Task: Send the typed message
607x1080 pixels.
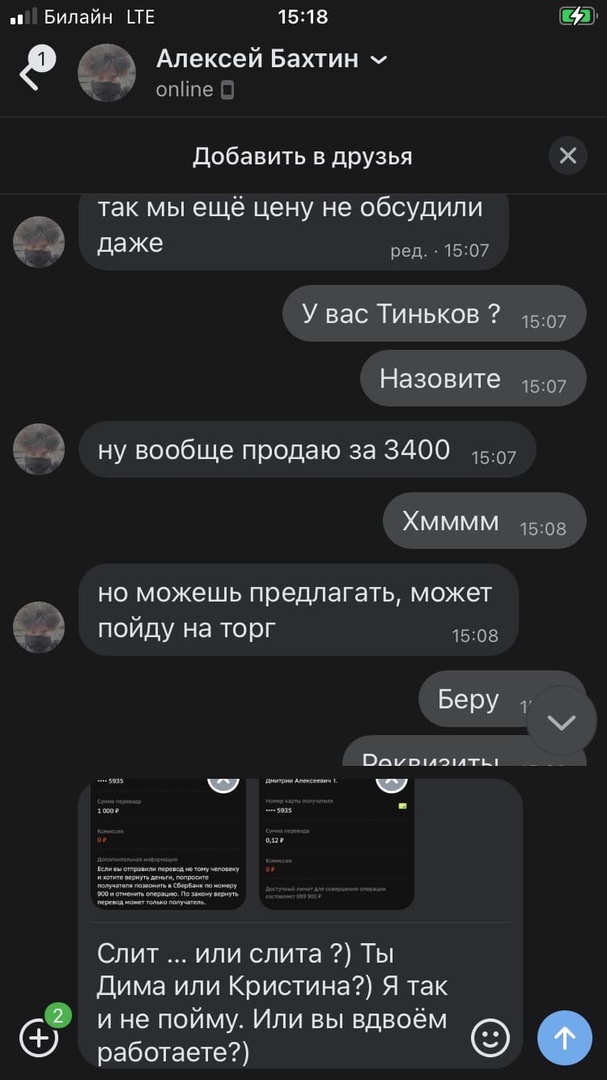Action: pyautogui.click(x=565, y=1038)
